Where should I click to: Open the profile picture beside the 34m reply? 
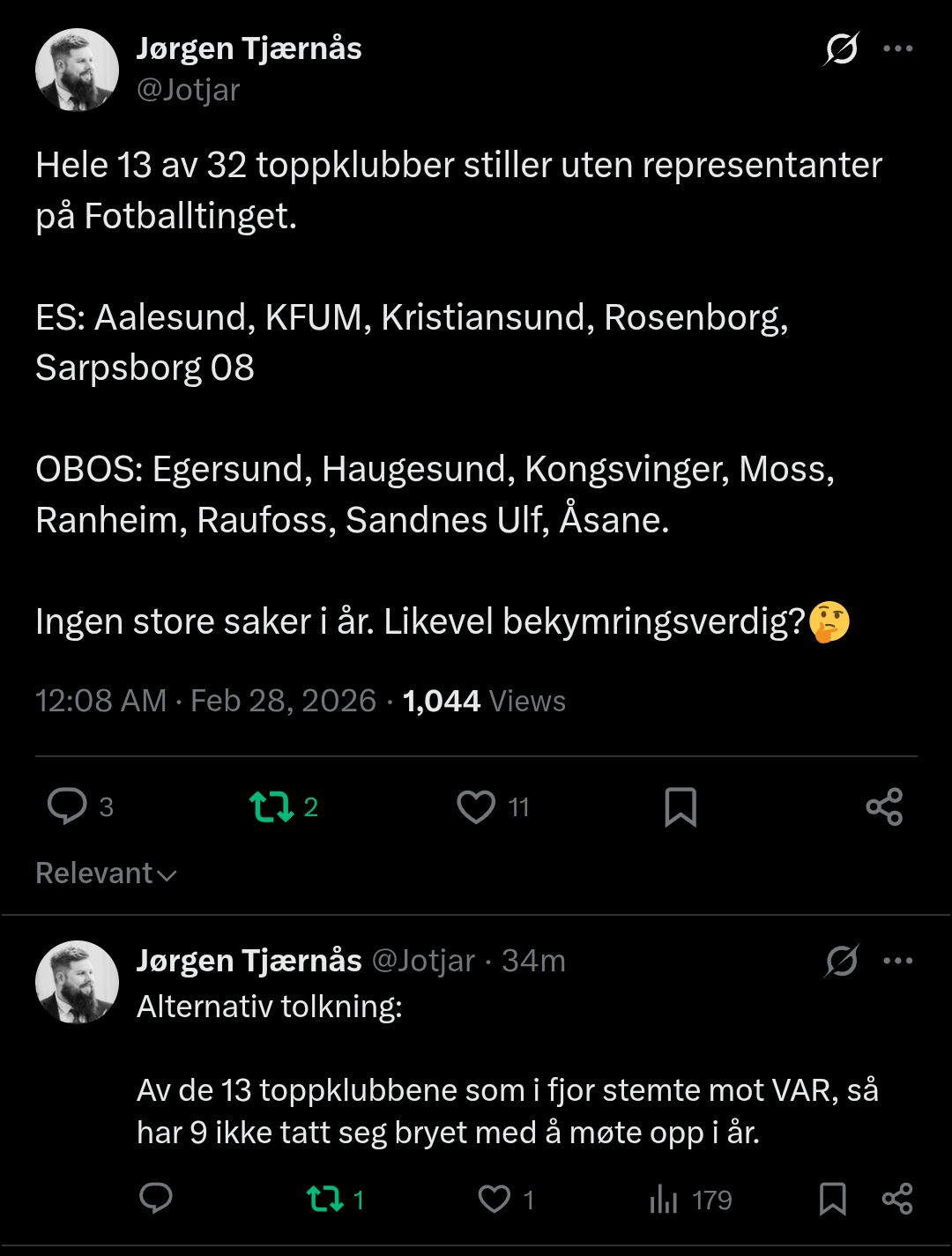coord(77,982)
